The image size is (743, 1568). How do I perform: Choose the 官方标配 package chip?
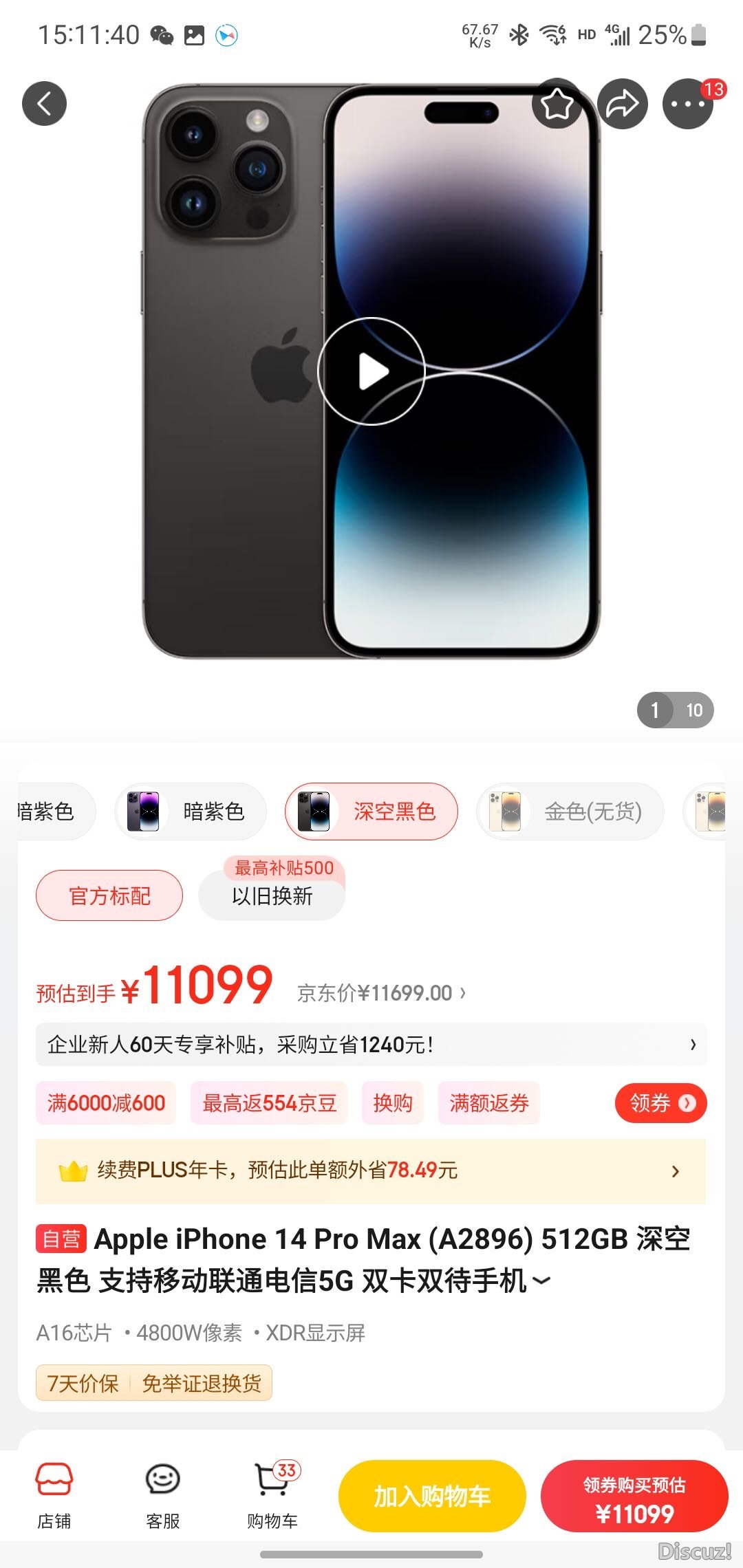click(109, 895)
